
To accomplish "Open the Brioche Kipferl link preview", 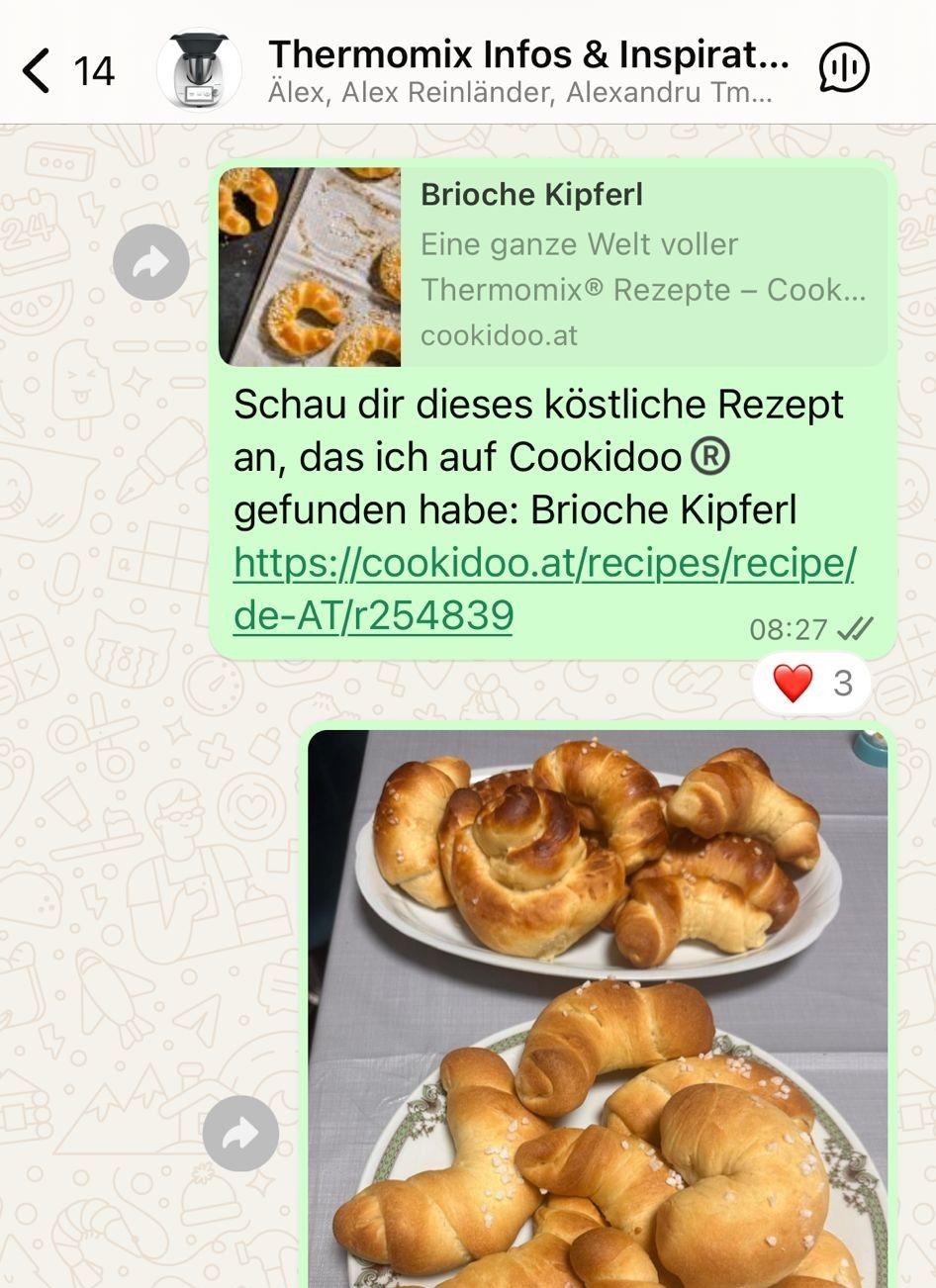I will [552, 266].
